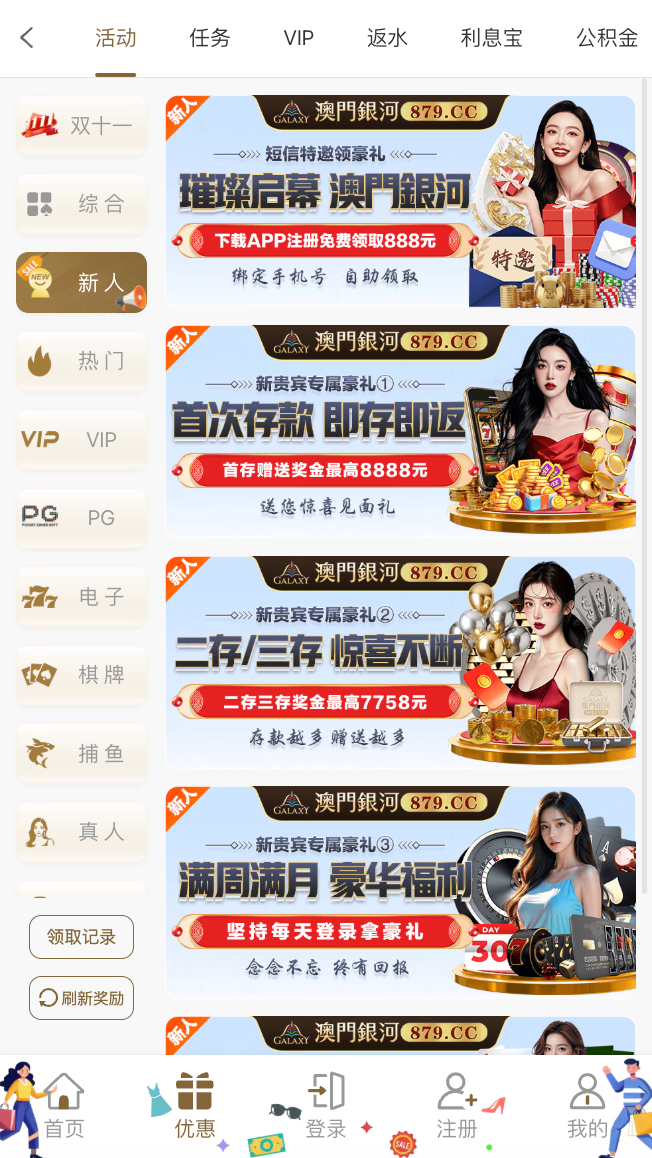Open the 首次存款 即存即返 promotion banner

[400, 431]
